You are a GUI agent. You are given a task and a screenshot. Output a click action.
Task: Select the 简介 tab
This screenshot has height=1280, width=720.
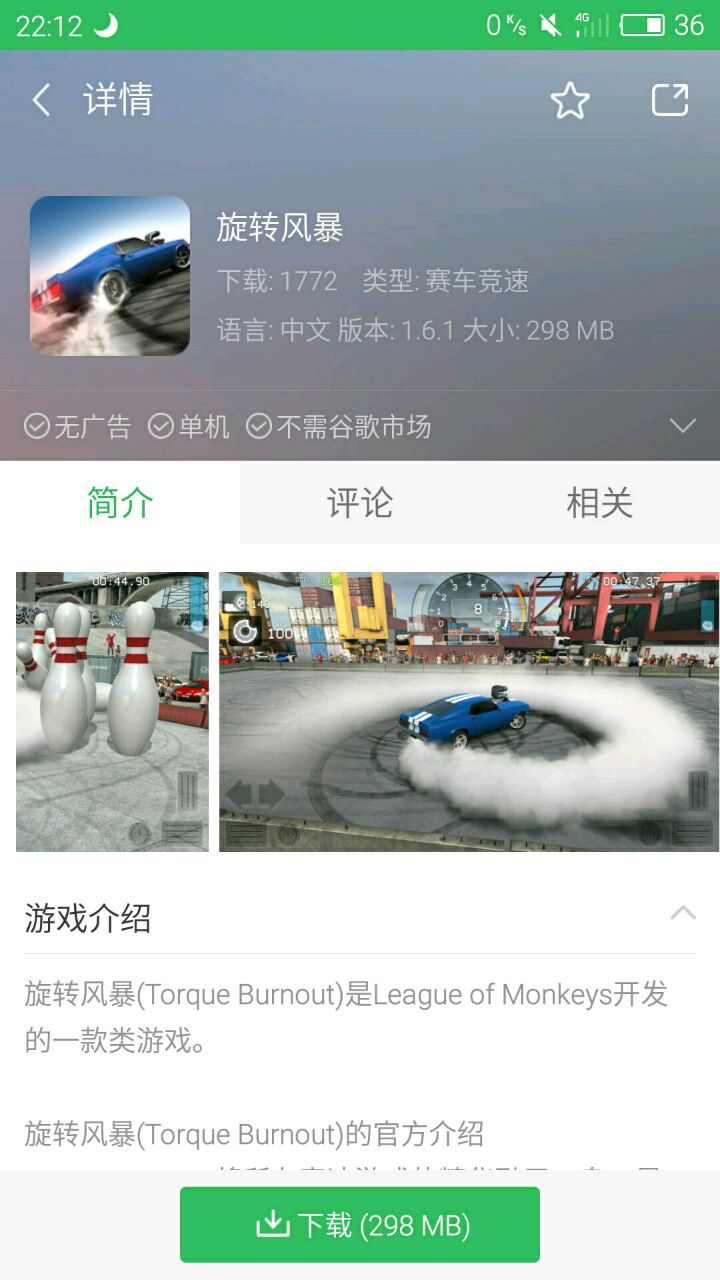point(120,503)
